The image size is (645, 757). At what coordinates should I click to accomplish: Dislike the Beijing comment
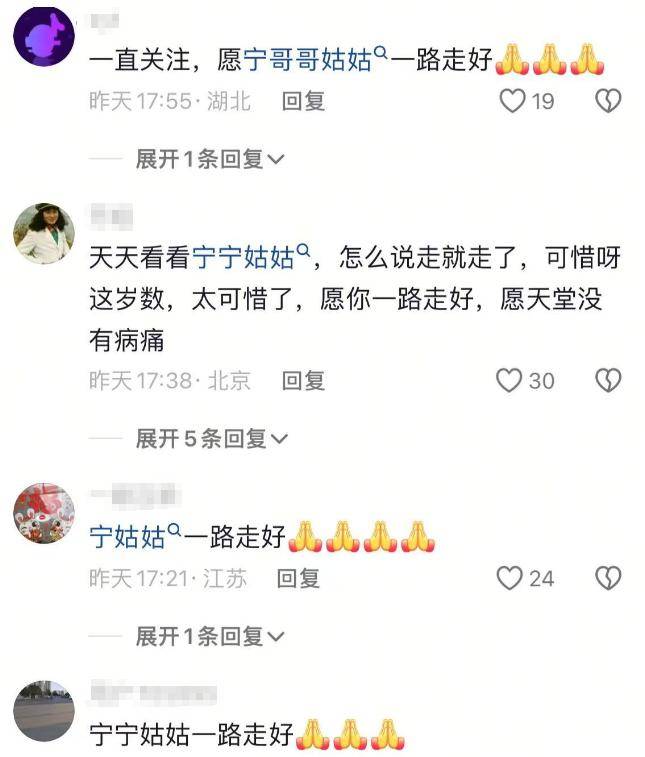point(608,380)
